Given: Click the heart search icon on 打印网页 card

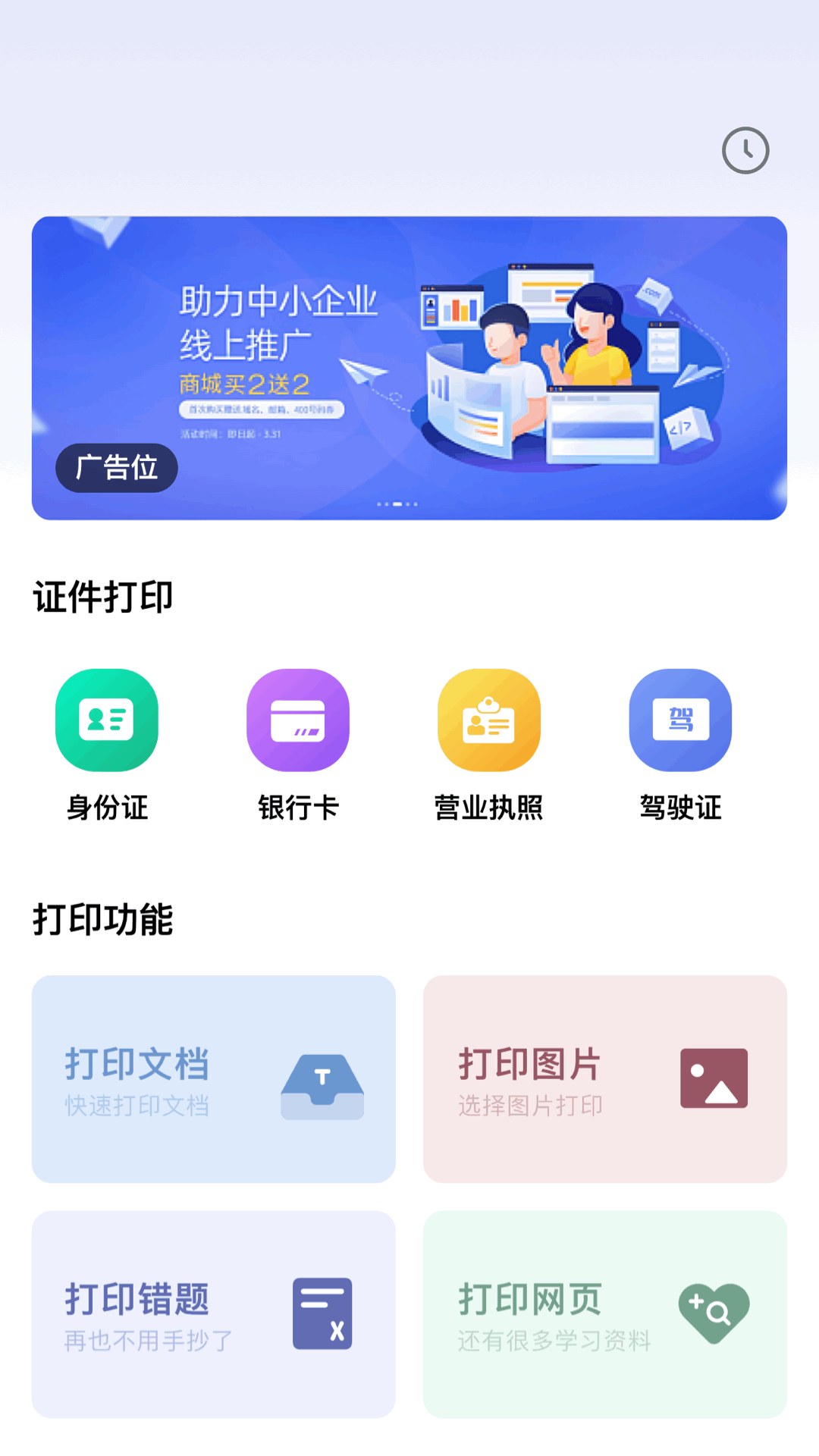Looking at the screenshot, I should [x=713, y=1312].
